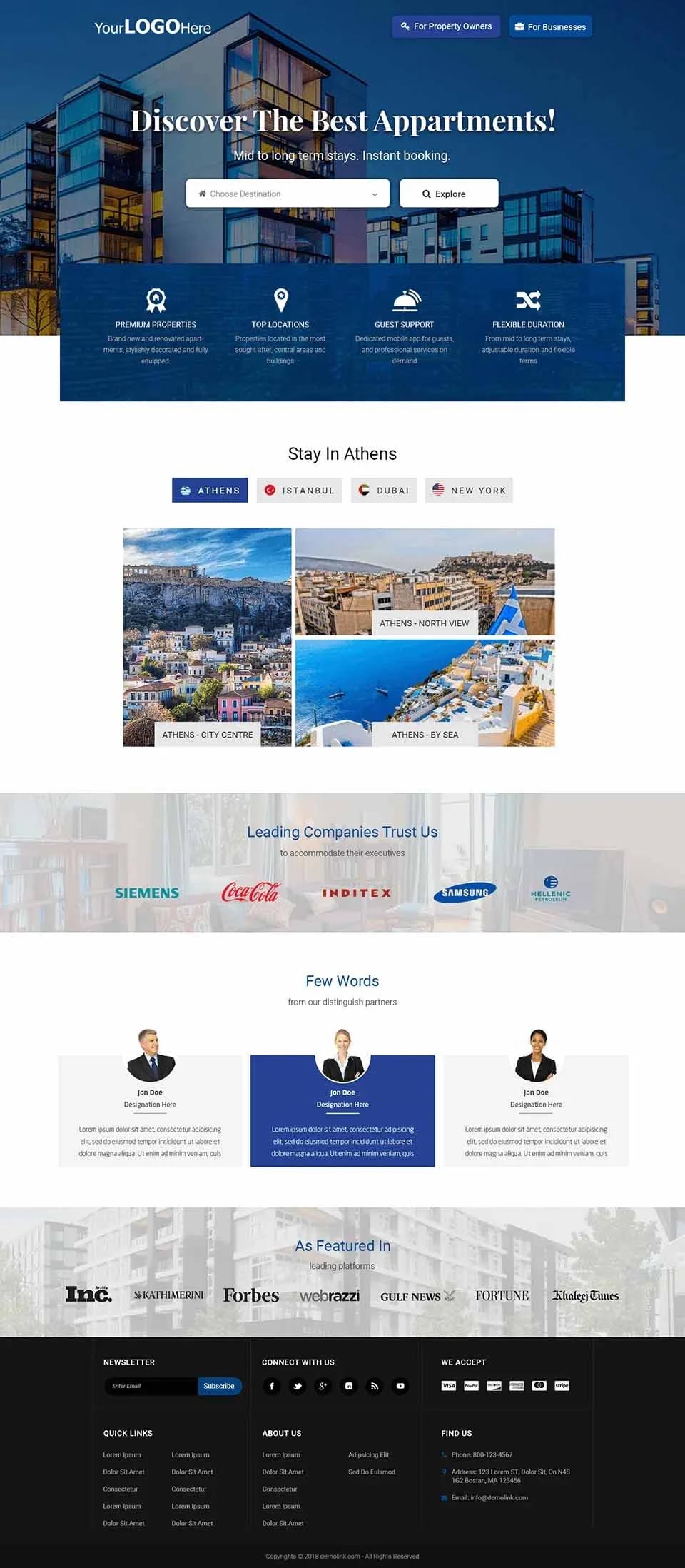Screen dimensions: 685x1568
Task: Open the YouTube icon in the footer
Action: [x=400, y=1386]
